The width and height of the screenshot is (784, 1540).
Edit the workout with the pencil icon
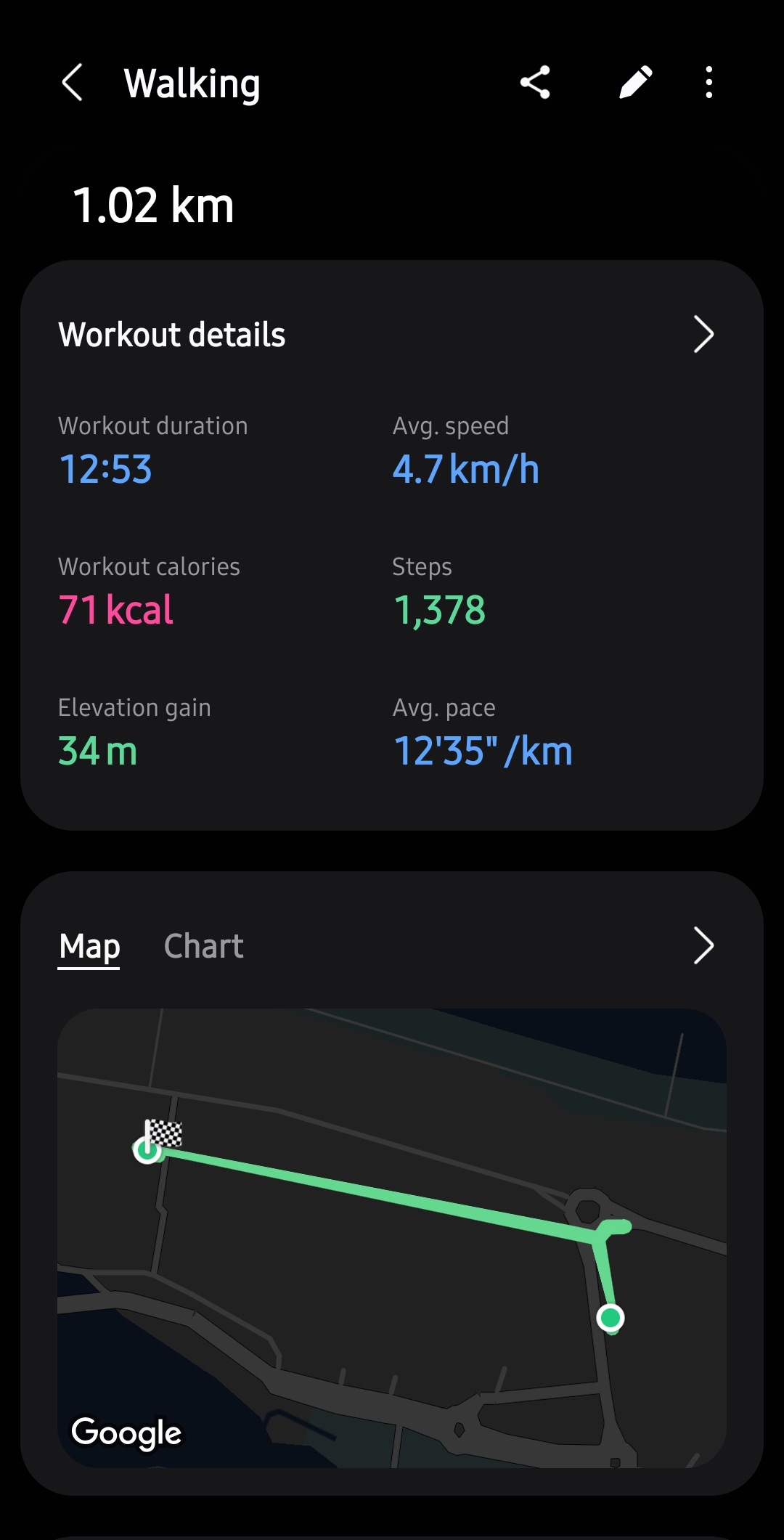(635, 82)
